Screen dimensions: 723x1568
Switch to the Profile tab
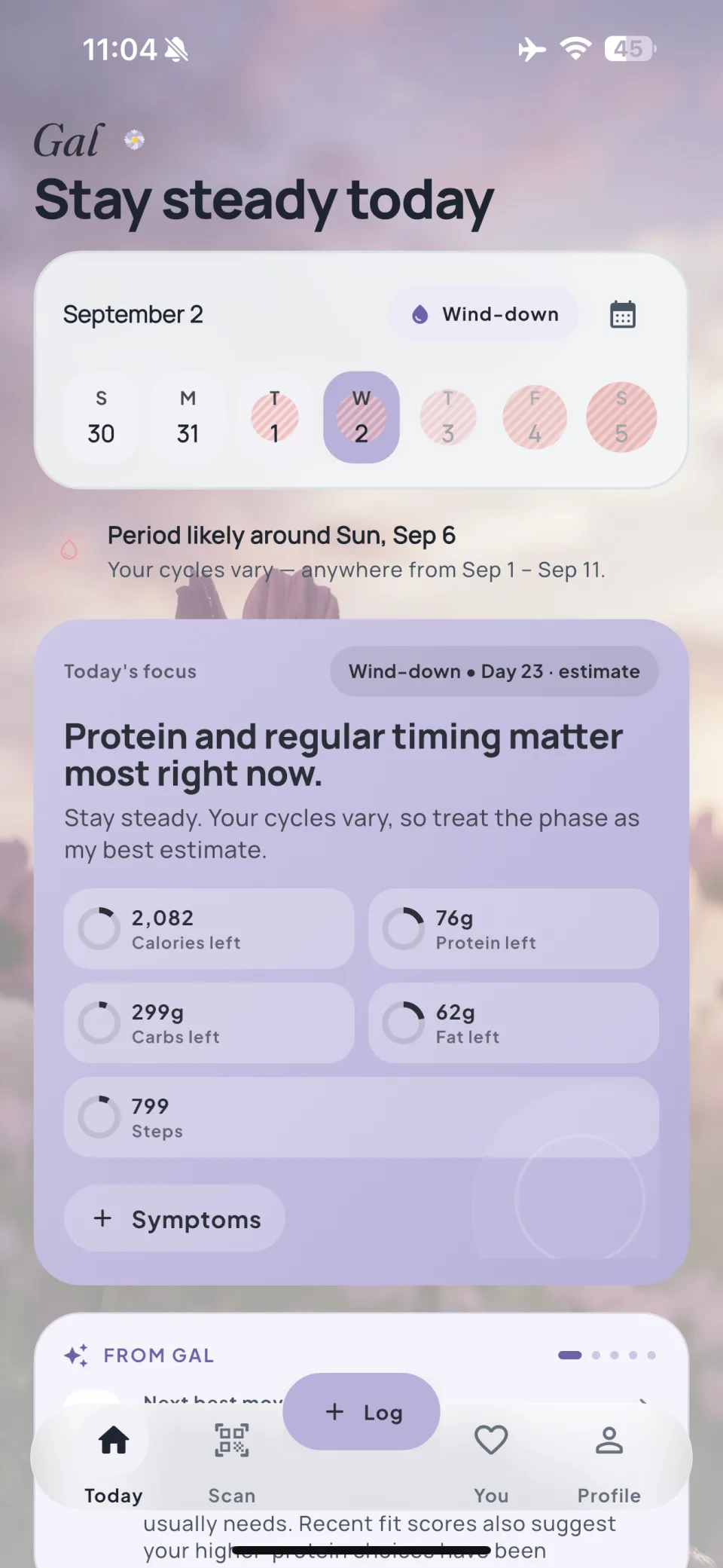click(609, 1462)
